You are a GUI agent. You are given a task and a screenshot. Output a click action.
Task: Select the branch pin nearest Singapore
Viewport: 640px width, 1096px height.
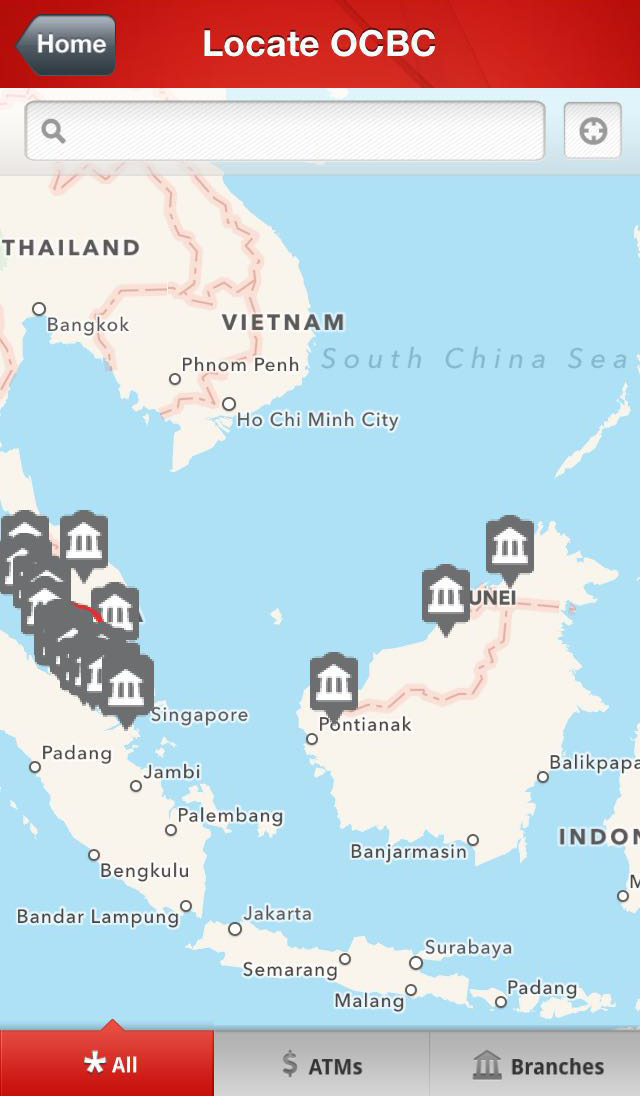tap(126, 686)
